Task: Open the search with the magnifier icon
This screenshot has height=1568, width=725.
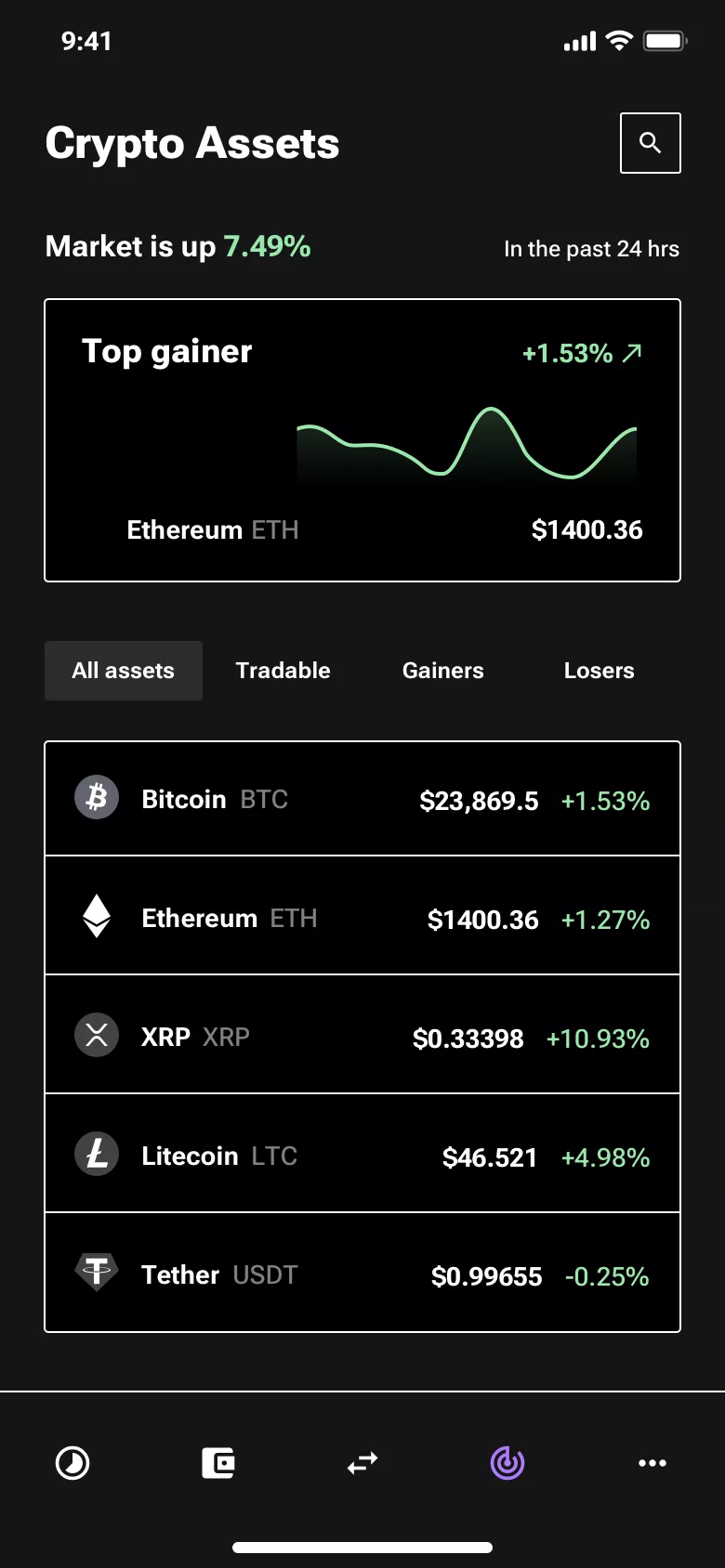Action: pos(650,142)
